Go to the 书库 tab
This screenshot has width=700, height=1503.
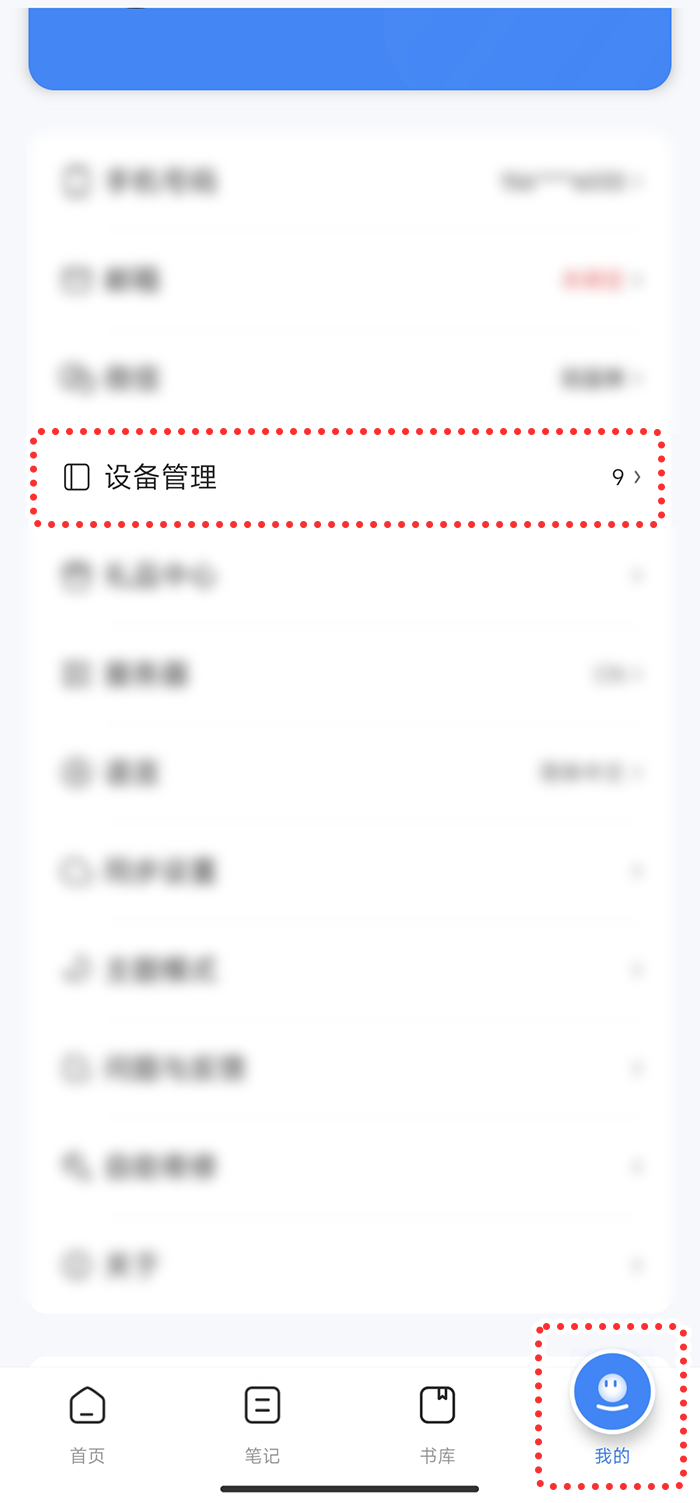437,1426
